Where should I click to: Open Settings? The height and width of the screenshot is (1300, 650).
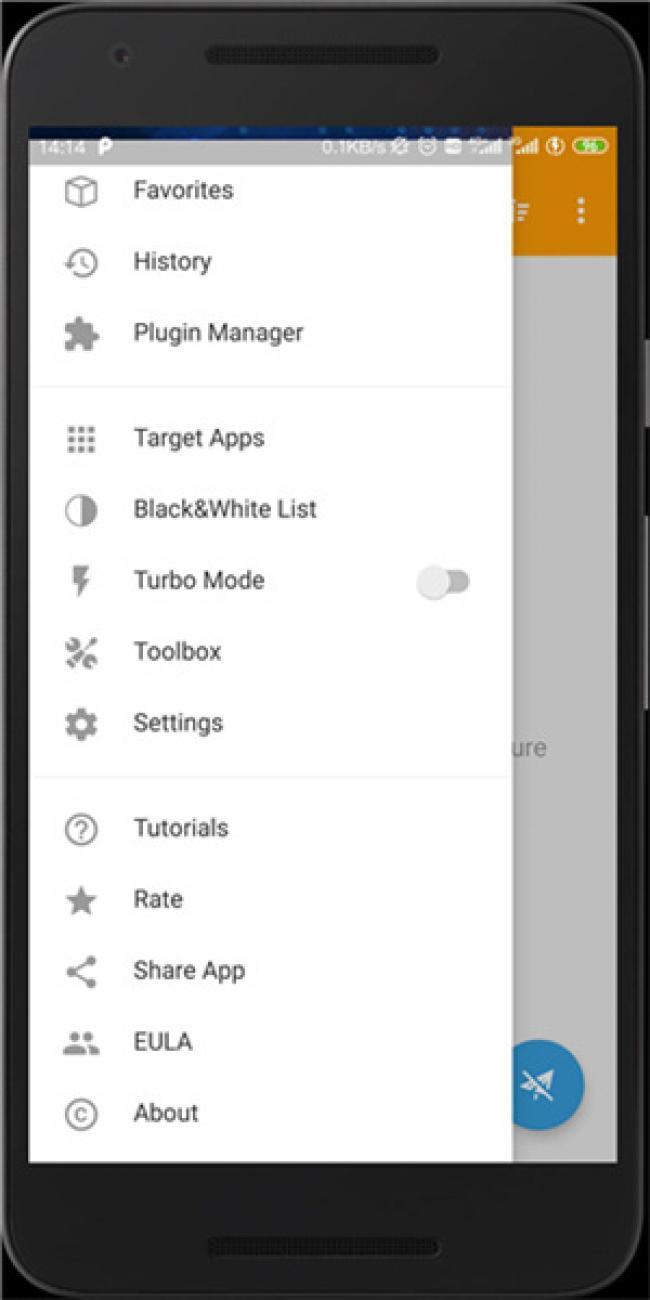271,723
